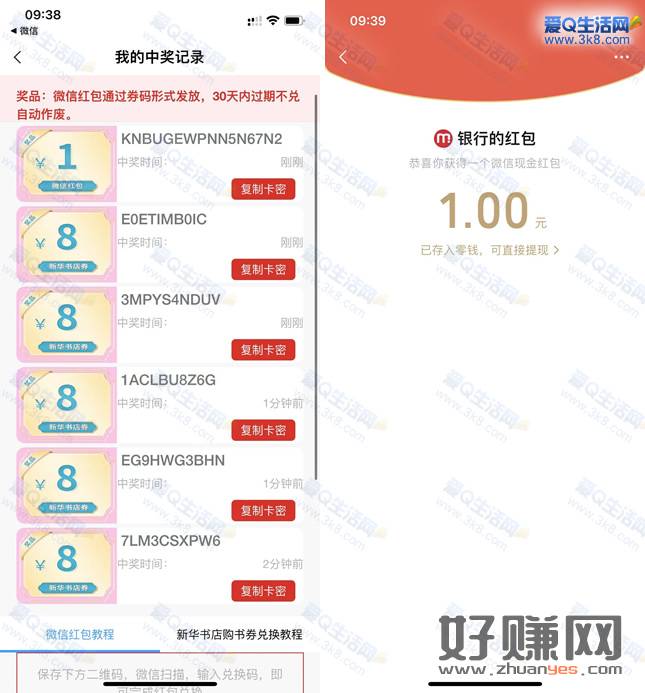645x693 pixels.
Task: Go back from 银行的红包 page
Action: (x=343, y=57)
